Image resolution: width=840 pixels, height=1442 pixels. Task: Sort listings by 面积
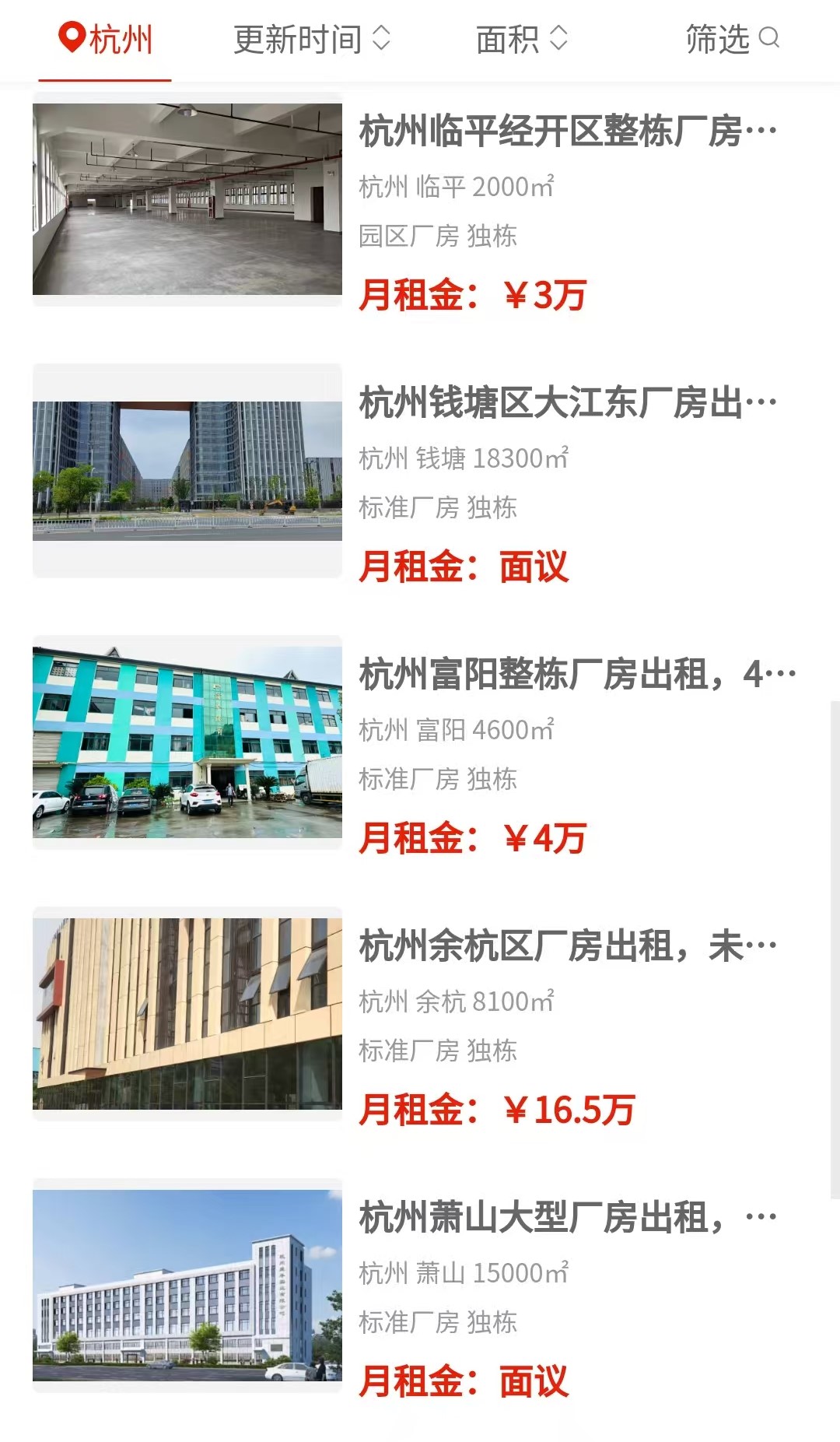pos(521,39)
